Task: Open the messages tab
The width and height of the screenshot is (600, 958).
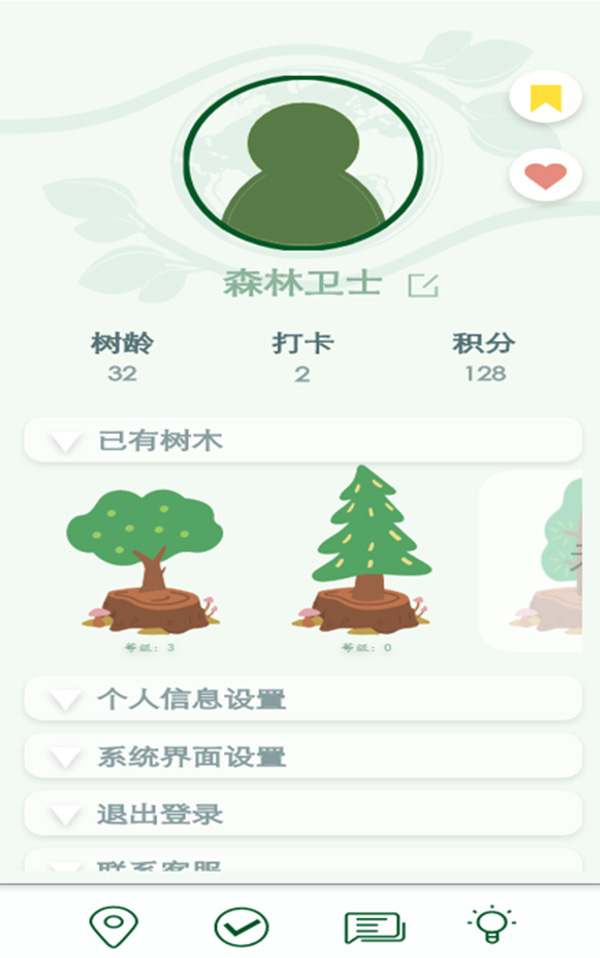Action: [x=374, y=926]
